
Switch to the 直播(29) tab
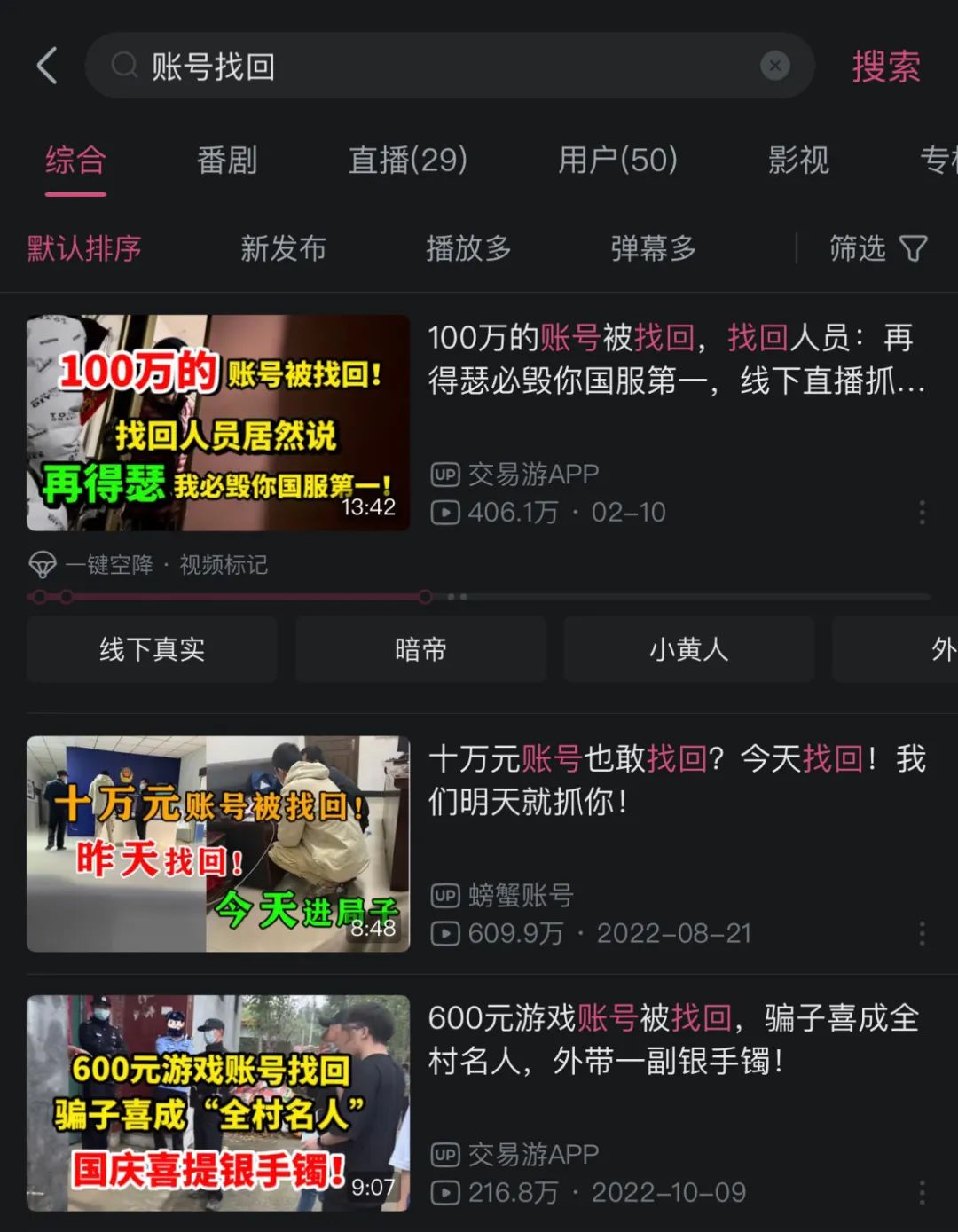pos(407,161)
